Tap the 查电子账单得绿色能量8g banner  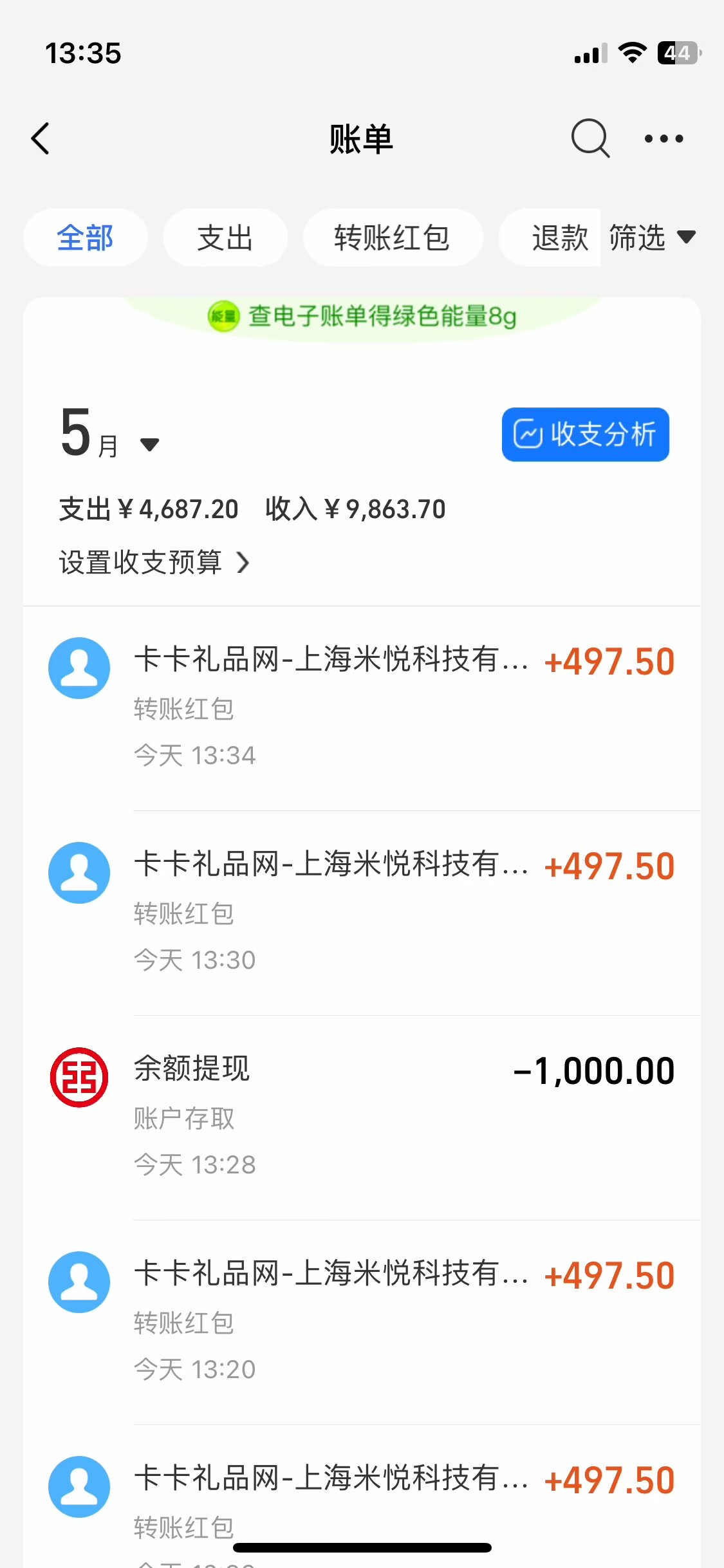tap(362, 316)
